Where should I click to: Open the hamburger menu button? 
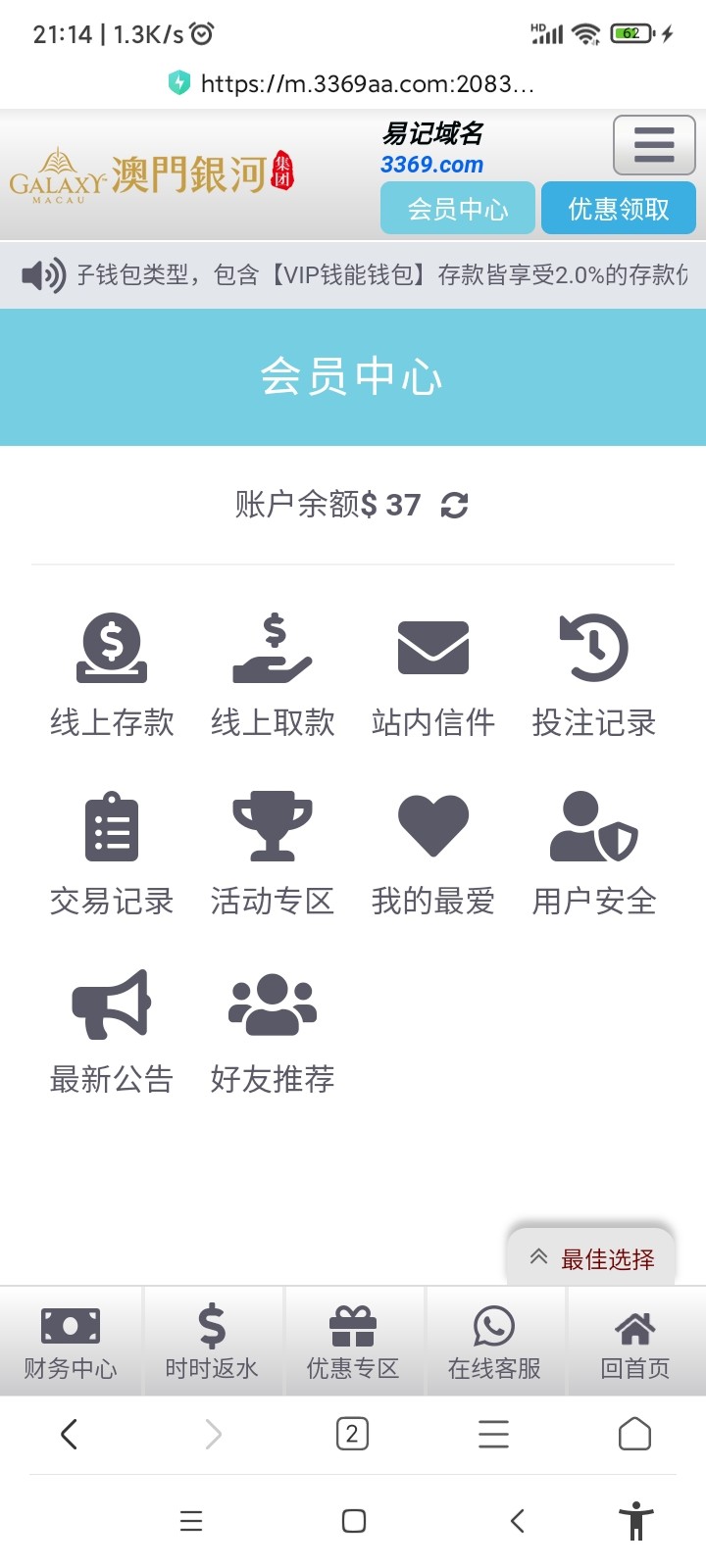coord(654,144)
